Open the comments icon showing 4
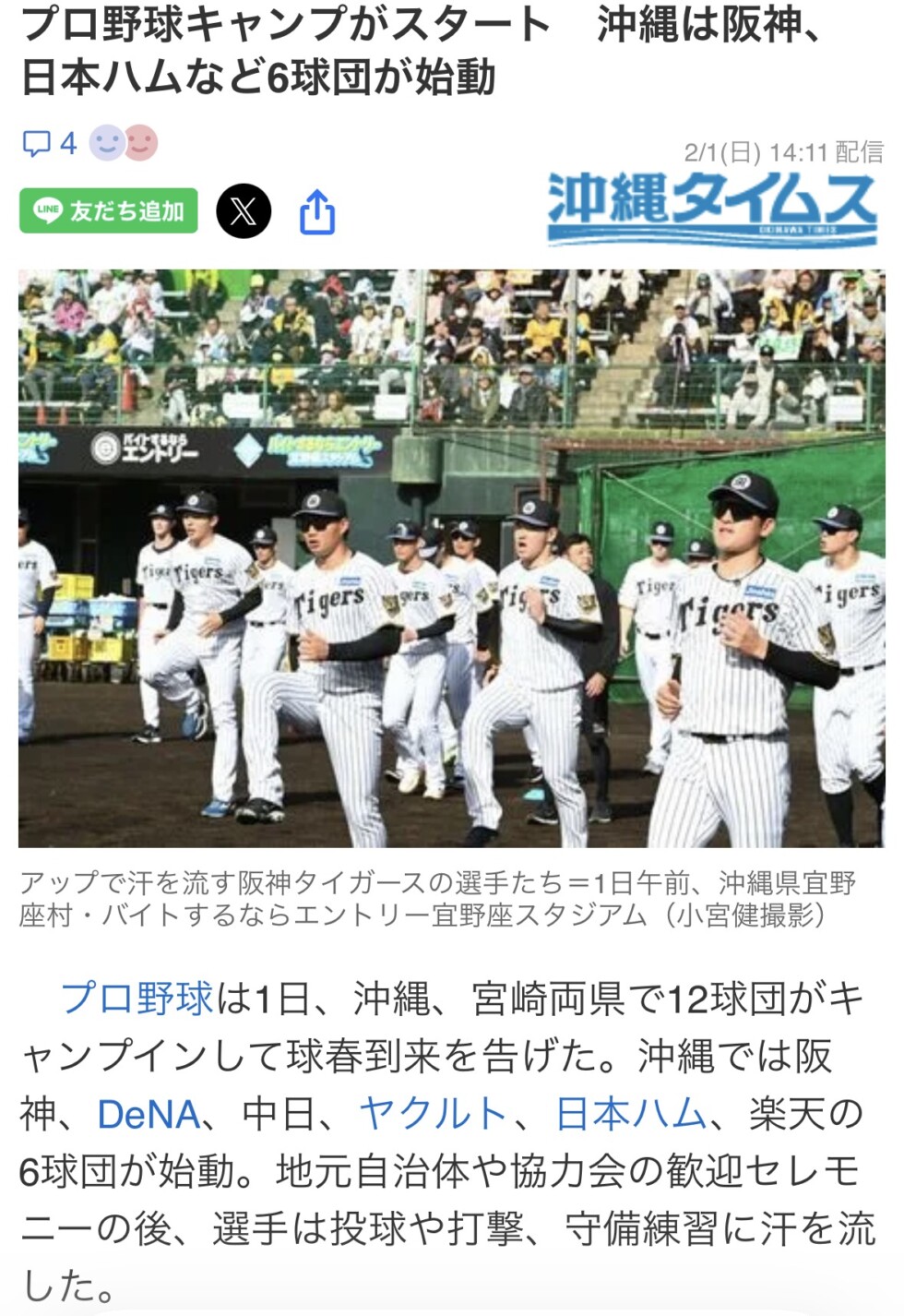This screenshot has height=1316, width=904. [48, 143]
